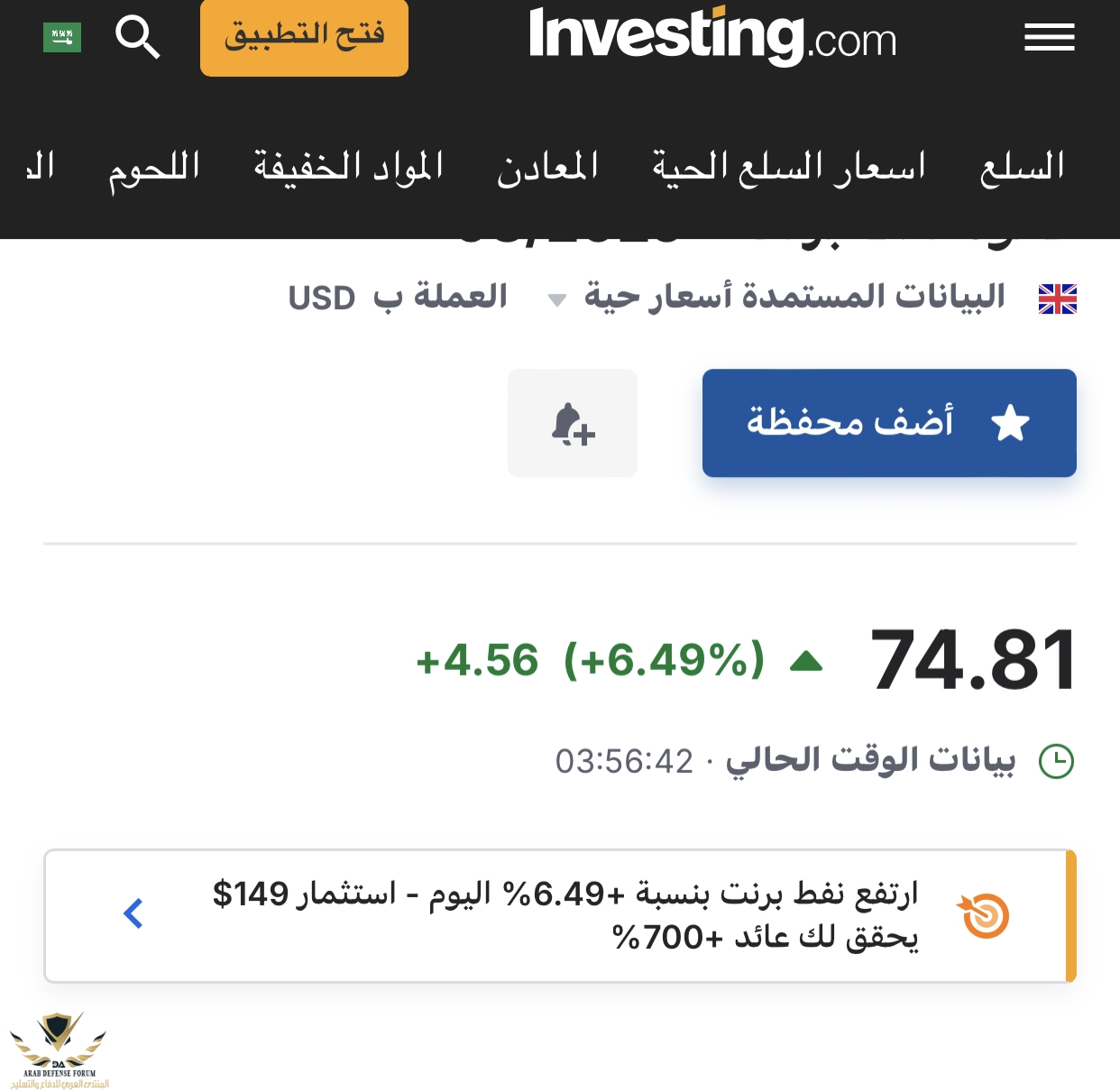This screenshot has width=1120, height=1092.
Task: Switch to the المعادن tab
Action: (x=547, y=168)
